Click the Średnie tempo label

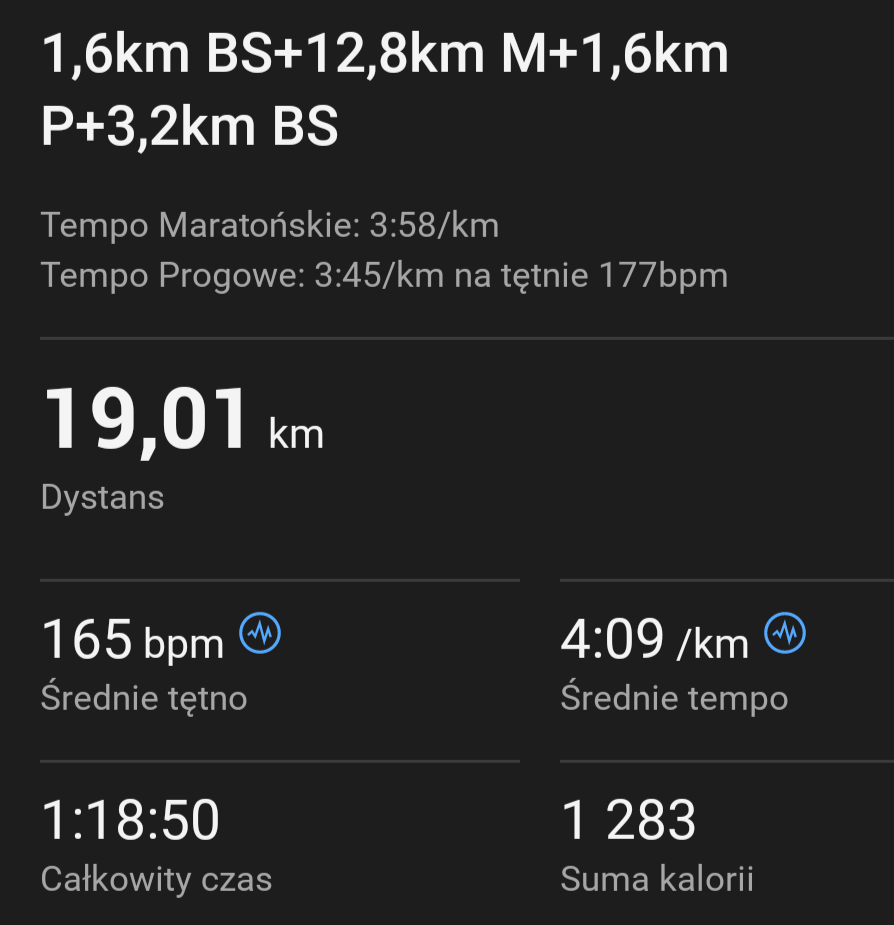coord(673,697)
